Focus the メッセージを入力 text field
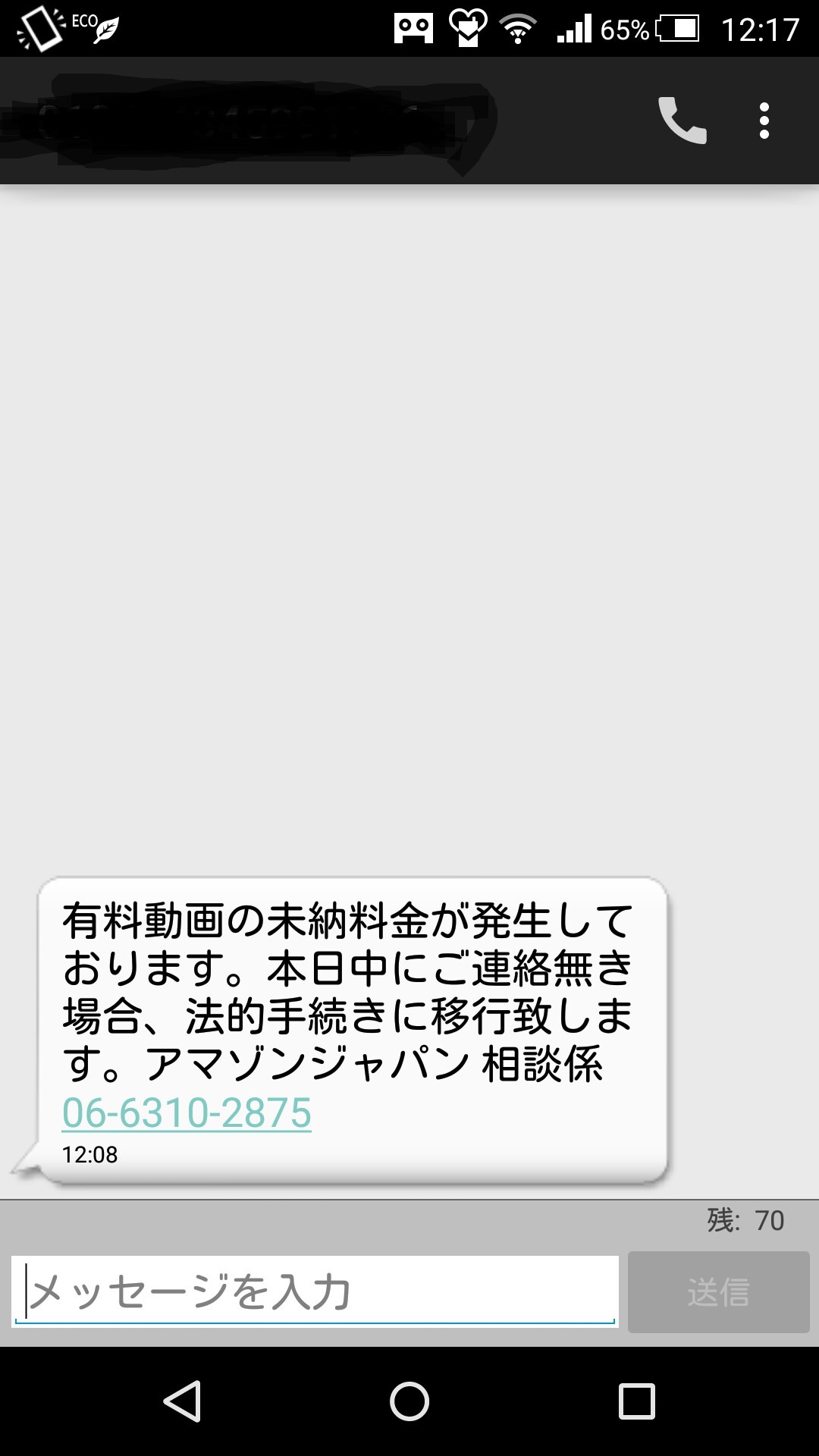 click(315, 1291)
